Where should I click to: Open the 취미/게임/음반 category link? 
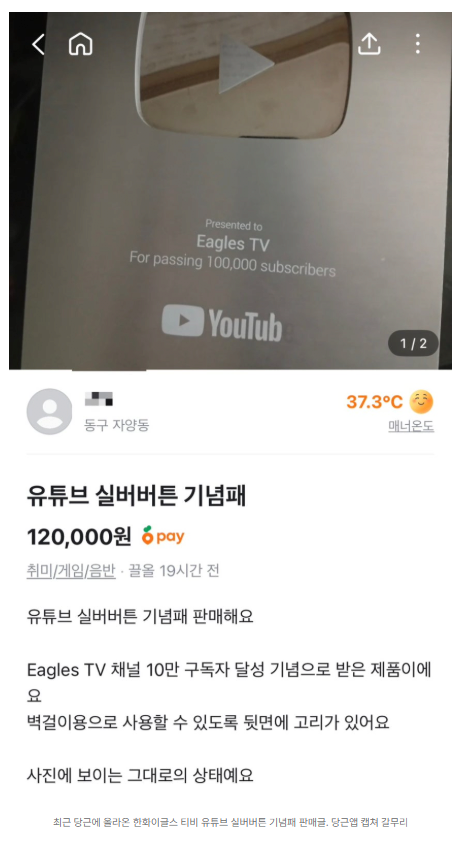coord(71,571)
